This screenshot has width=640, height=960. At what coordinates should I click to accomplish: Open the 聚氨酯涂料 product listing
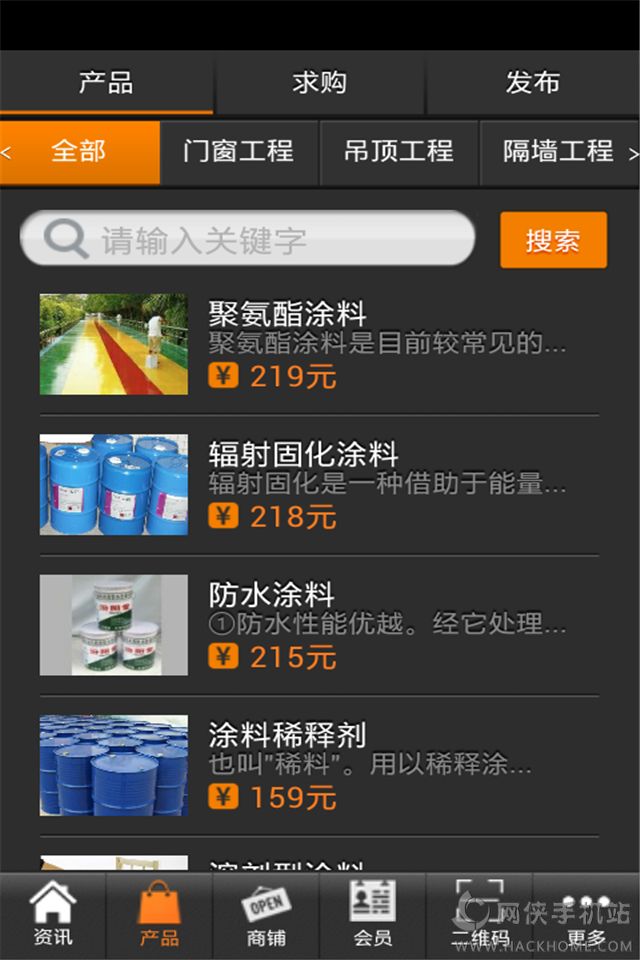click(319, 345)
